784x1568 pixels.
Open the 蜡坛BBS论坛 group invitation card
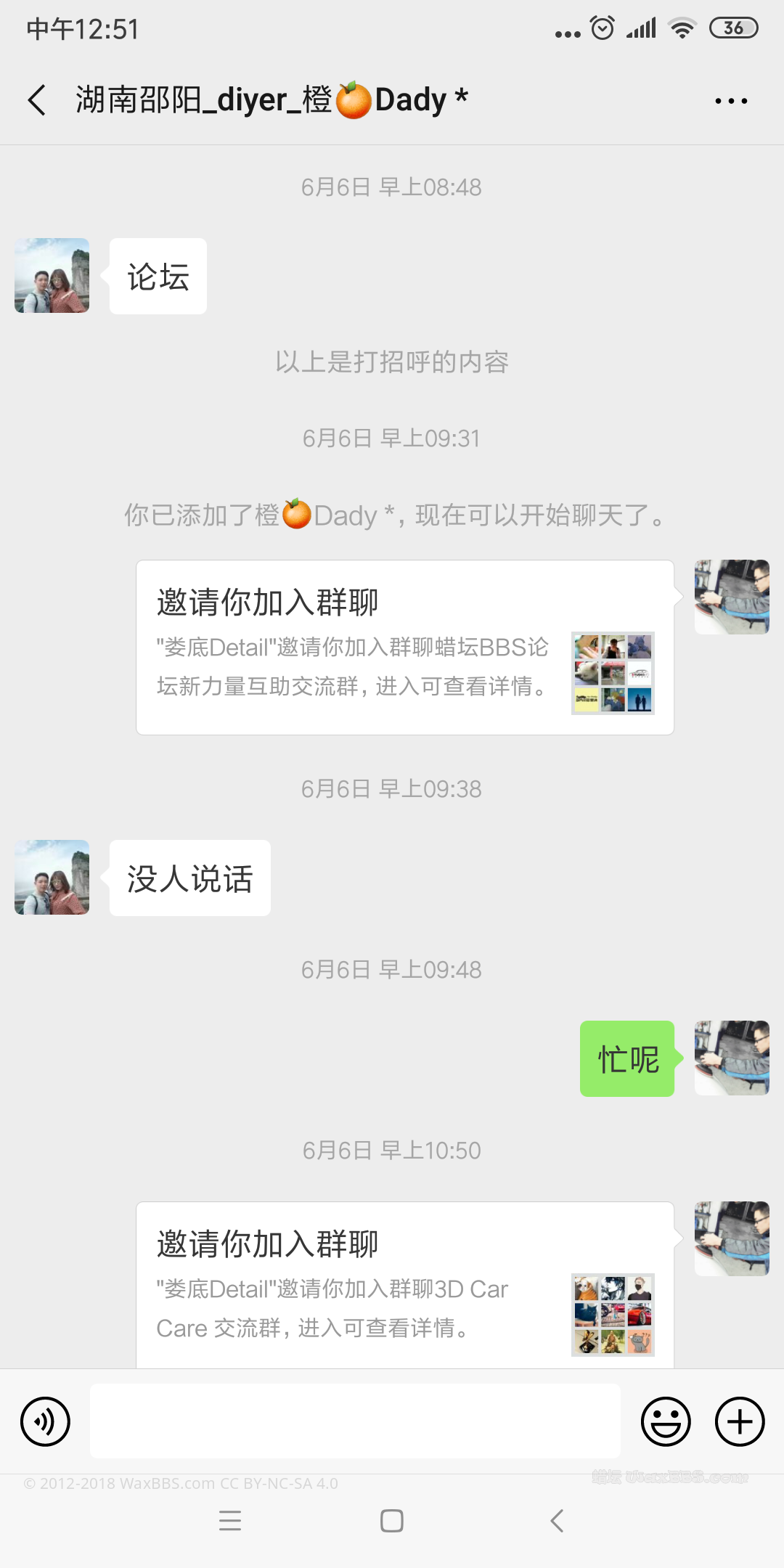[404, 648]
